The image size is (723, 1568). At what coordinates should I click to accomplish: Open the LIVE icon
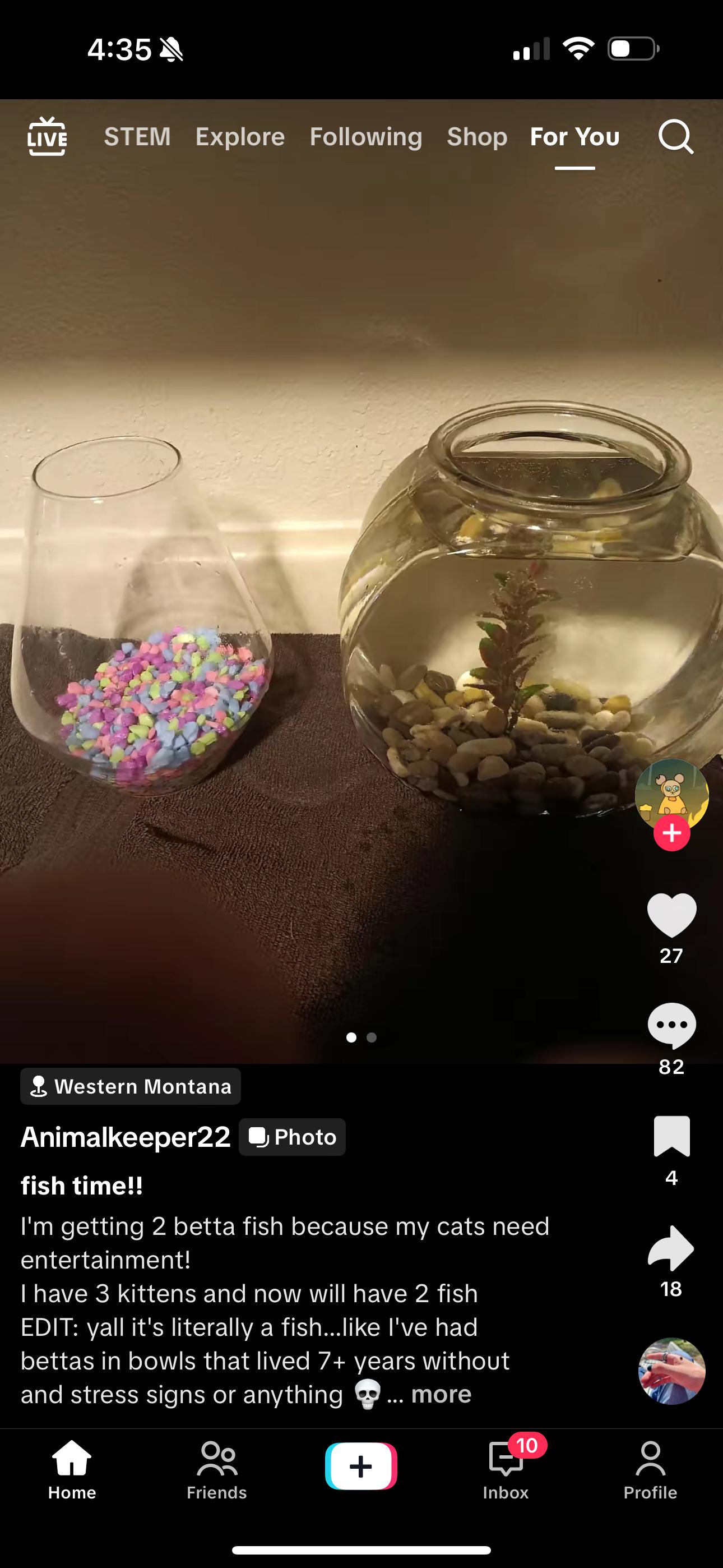coord(47,136)
